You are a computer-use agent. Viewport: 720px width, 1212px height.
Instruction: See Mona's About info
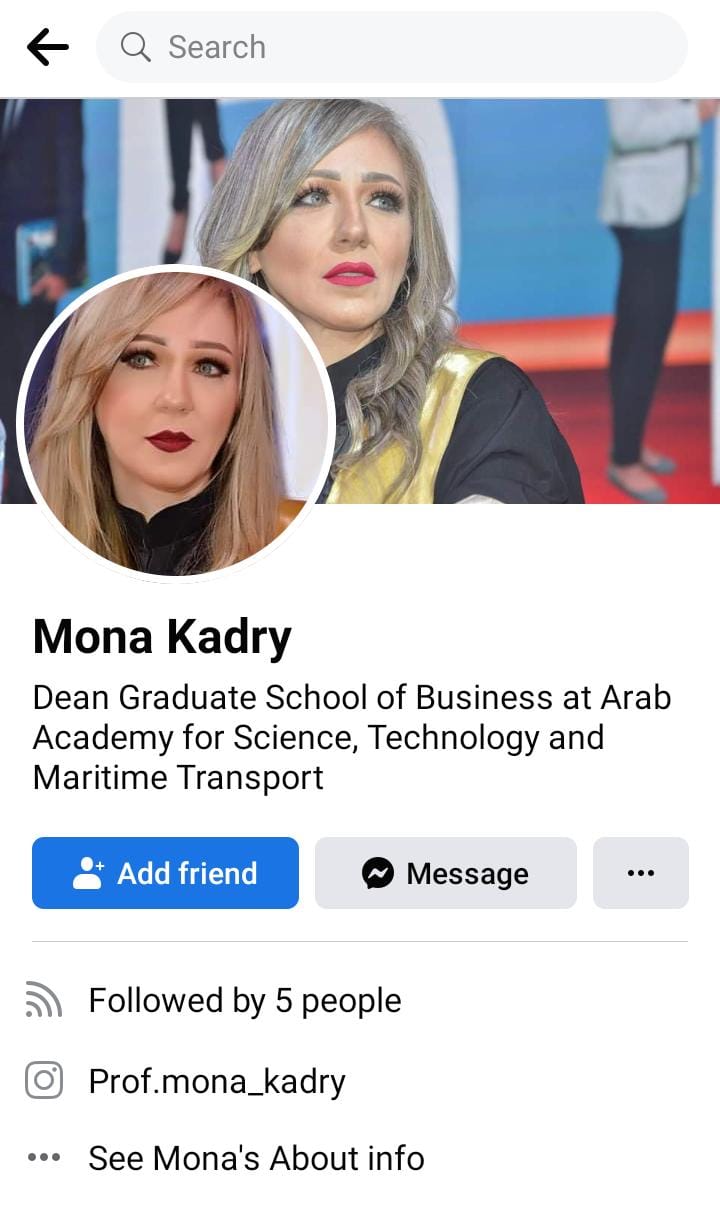point(256,1158)
